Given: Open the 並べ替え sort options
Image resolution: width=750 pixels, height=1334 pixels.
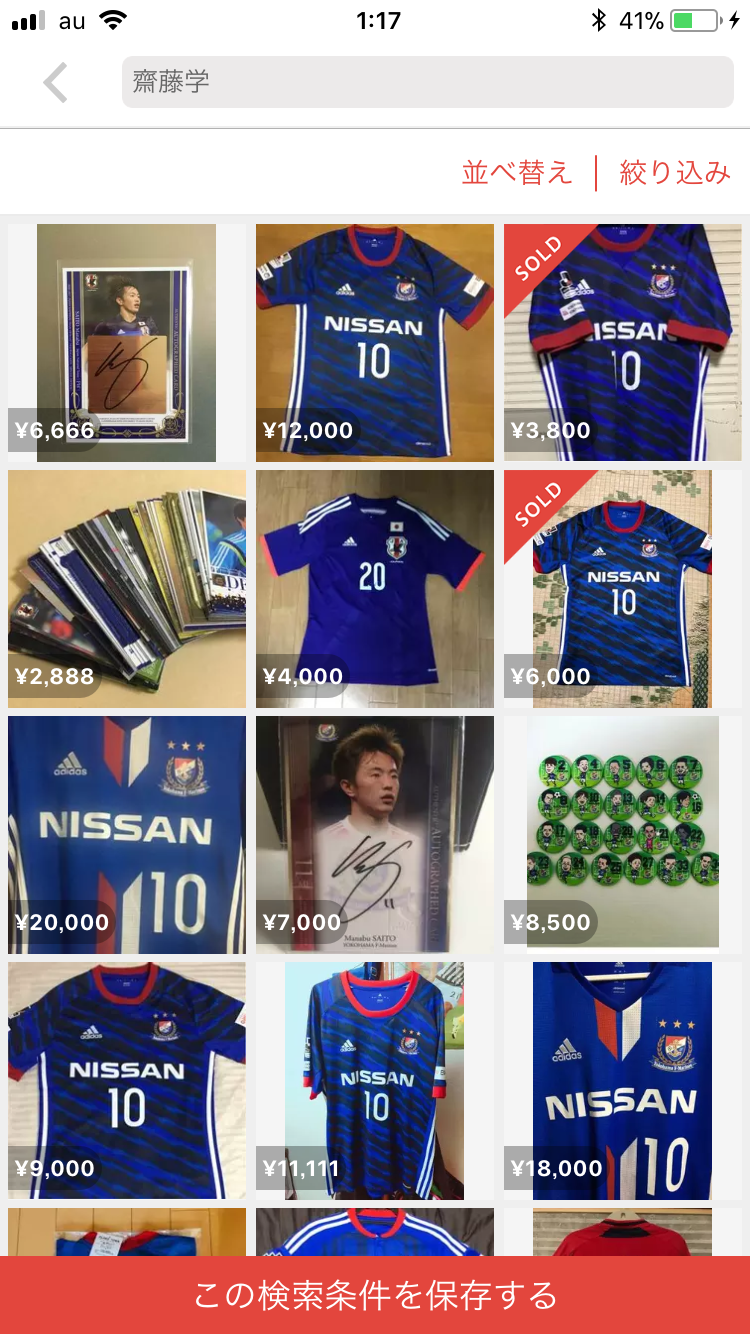Looking at the screenshot, I should pyautogui.click(x=516, y=172).
